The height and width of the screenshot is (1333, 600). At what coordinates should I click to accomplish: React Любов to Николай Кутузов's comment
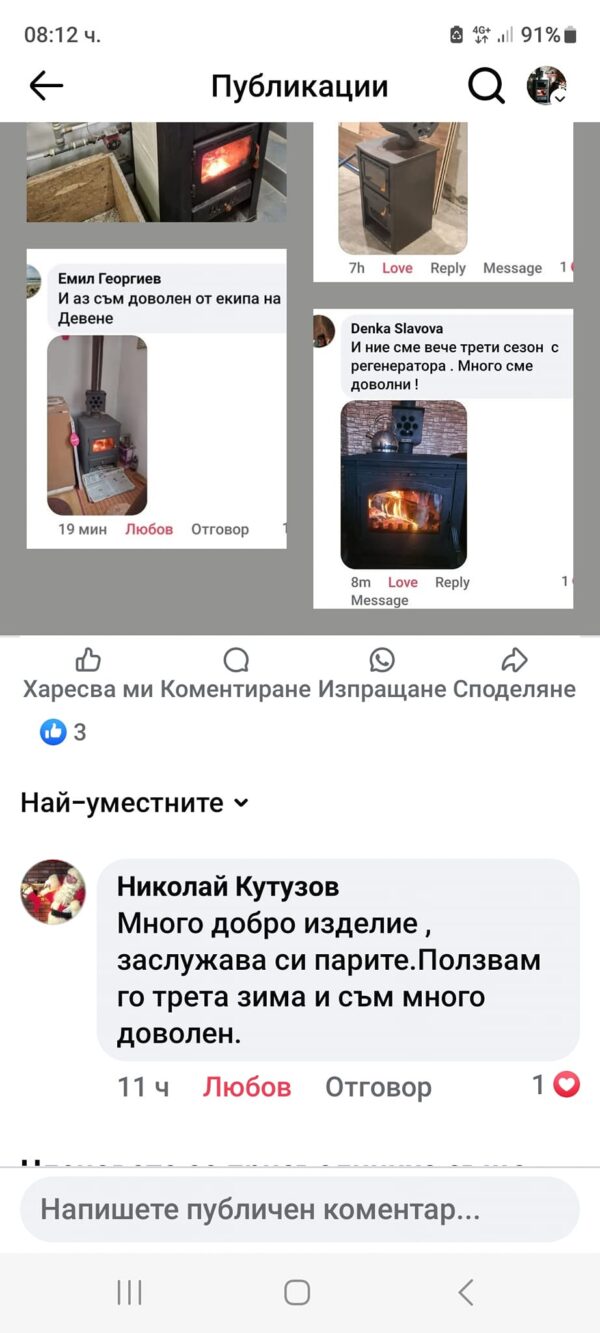[x=247, y=1087]
